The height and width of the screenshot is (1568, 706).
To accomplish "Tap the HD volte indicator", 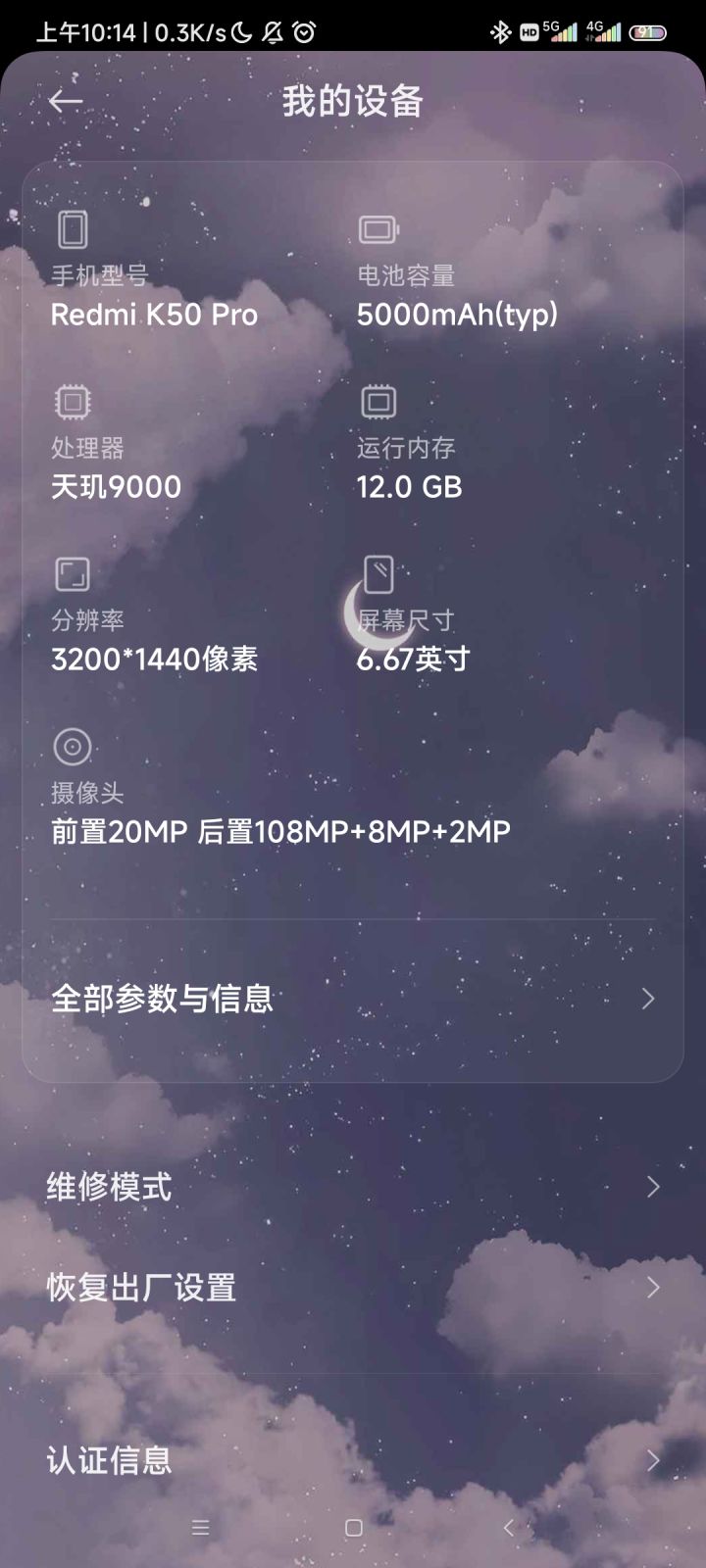I will click(528, 30).
